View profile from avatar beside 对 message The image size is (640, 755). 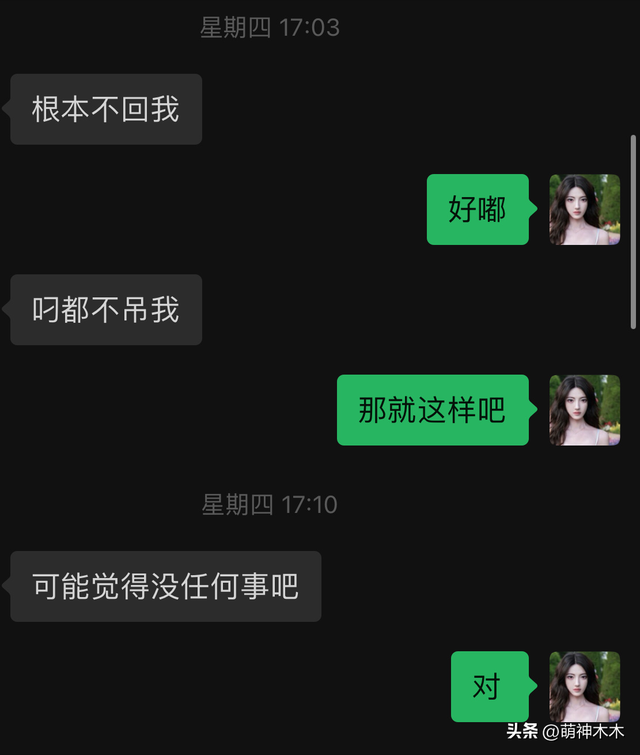point(584,686)
